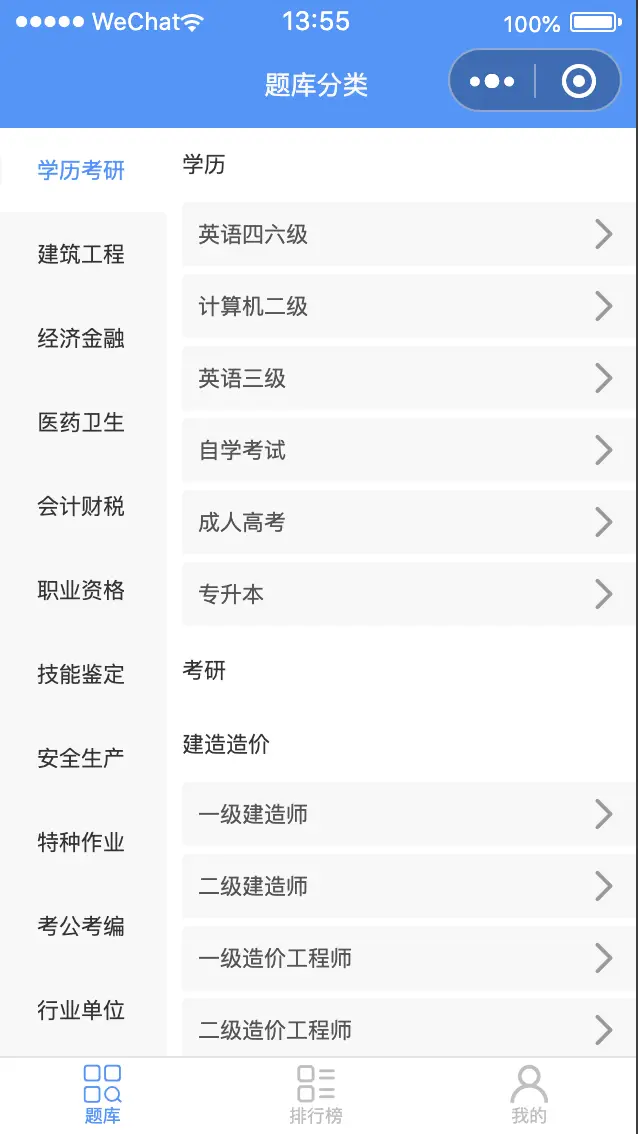Open the 专升本 row
638x1134 pixels.
409,594
